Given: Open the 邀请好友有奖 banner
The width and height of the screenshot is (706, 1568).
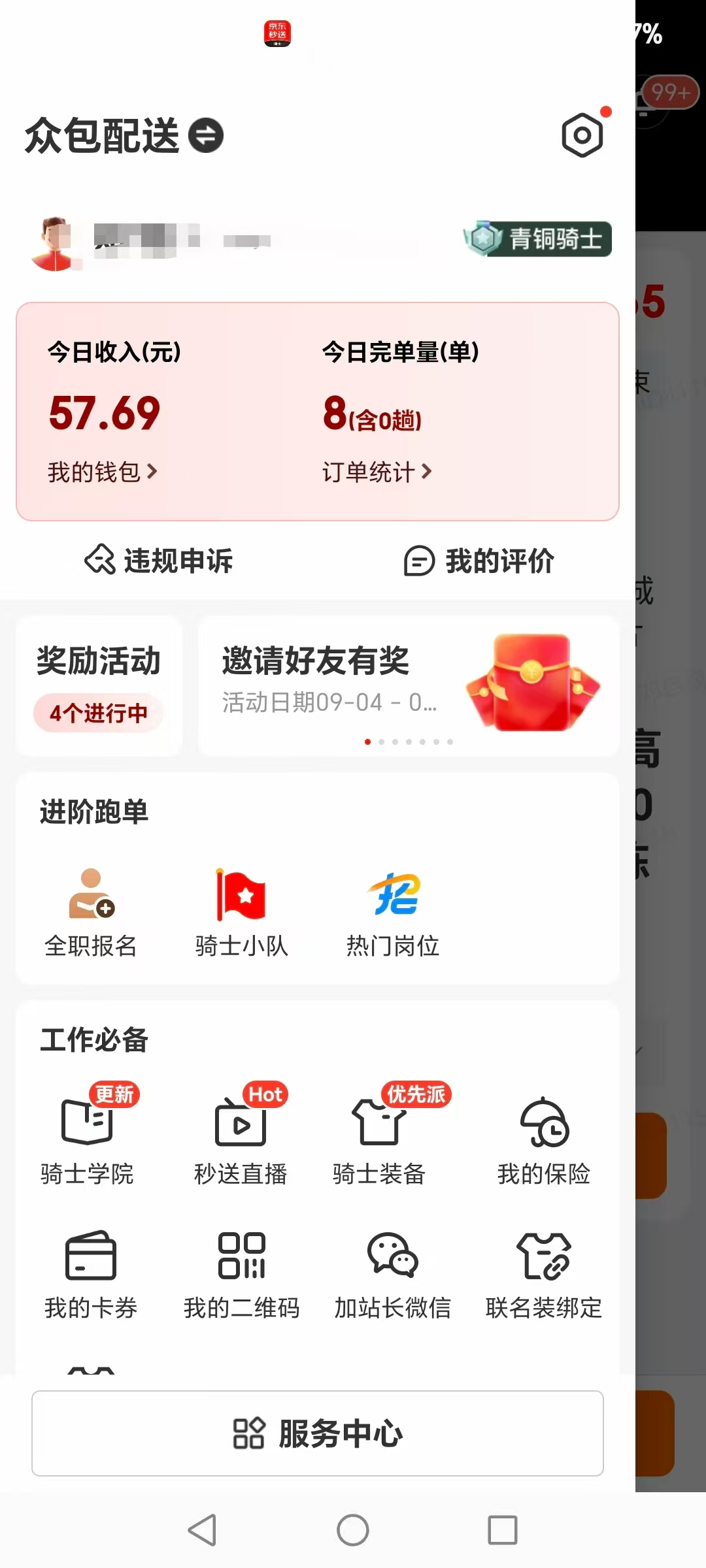Looking at the screenshot, I should pos(409,685).
